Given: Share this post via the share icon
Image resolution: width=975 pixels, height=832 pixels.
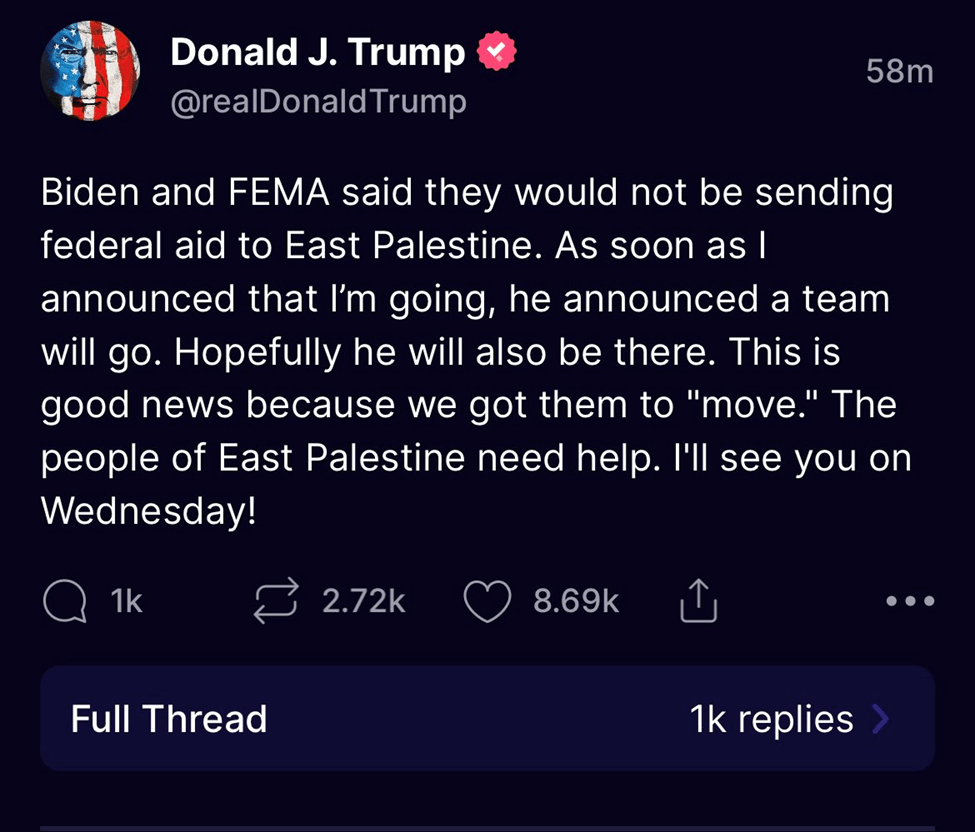Looking at the screenshot, I should [x=698, y=602].
